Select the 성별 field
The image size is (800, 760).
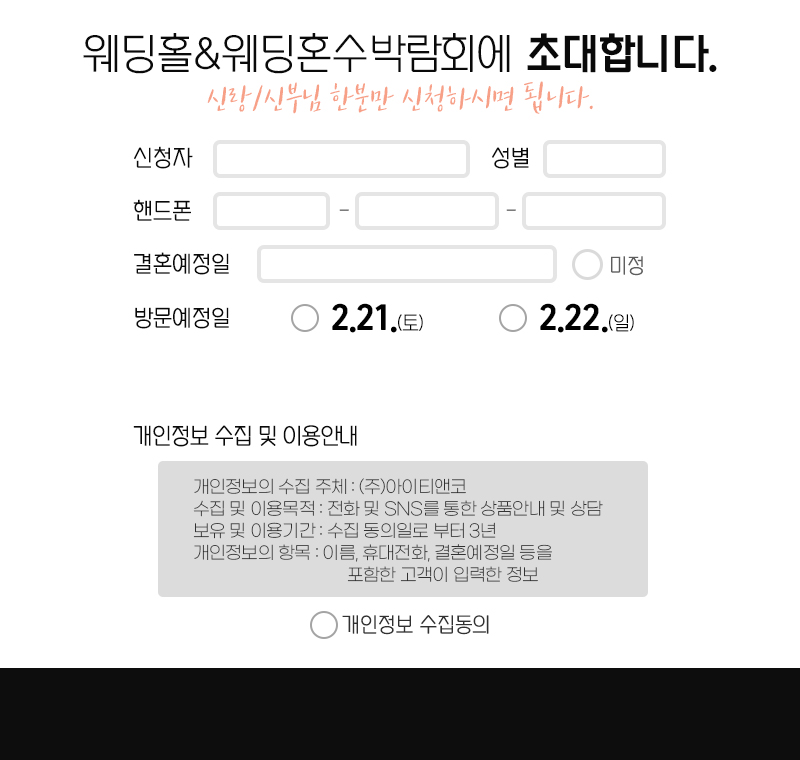pos(604,159)
